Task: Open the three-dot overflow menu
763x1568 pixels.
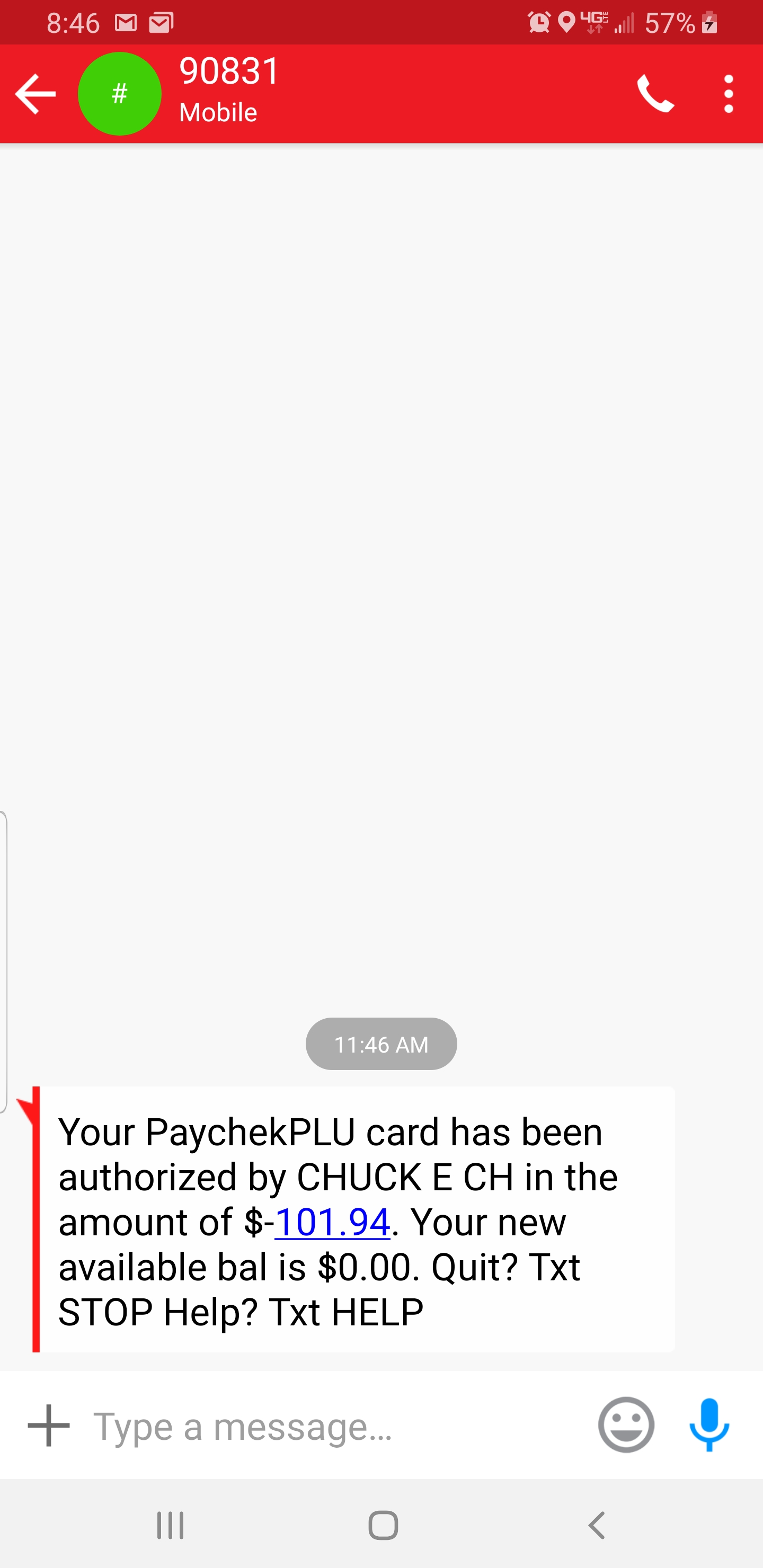Action: click(728, 94)
